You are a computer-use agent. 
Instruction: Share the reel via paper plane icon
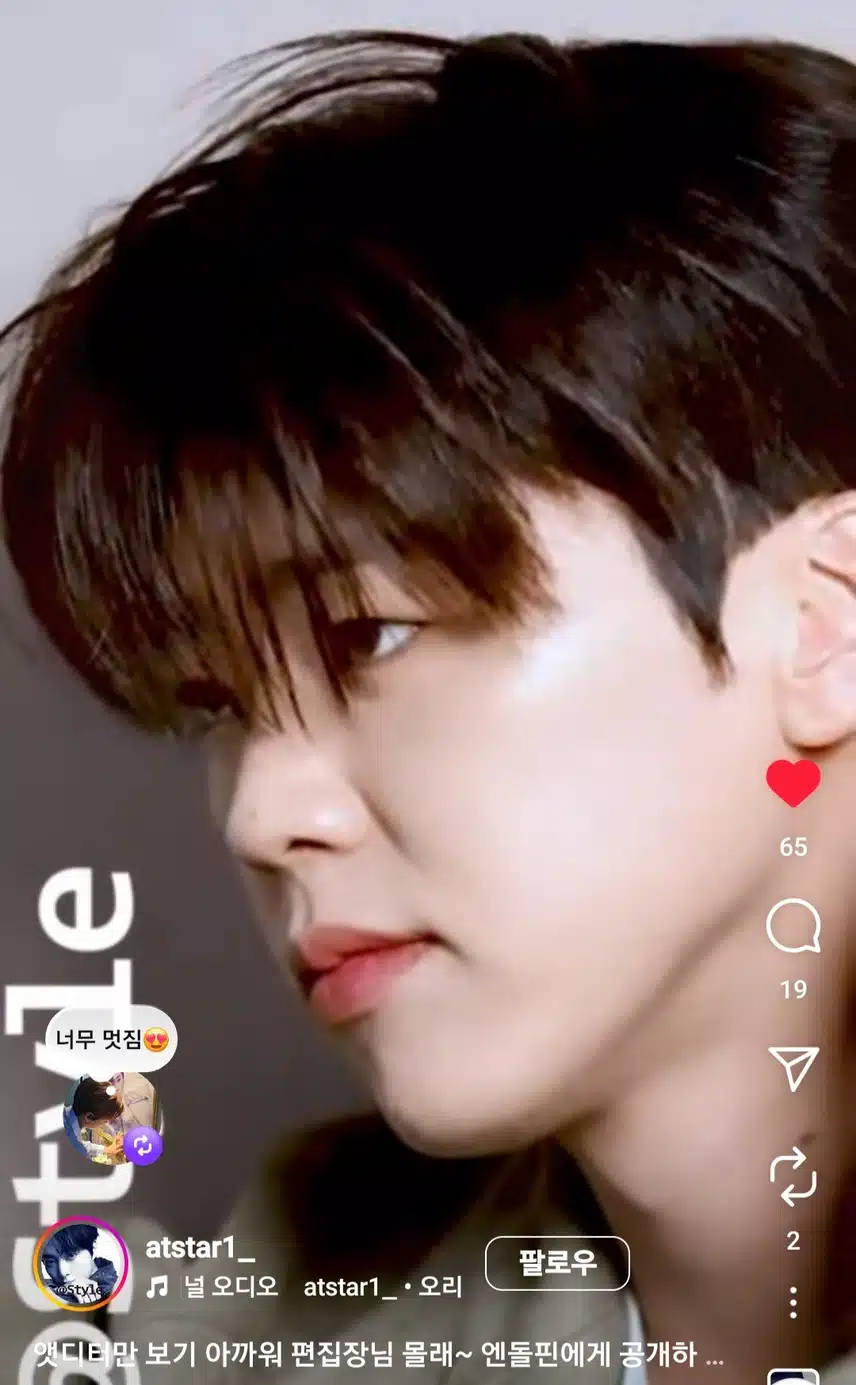pos(793,1068)
